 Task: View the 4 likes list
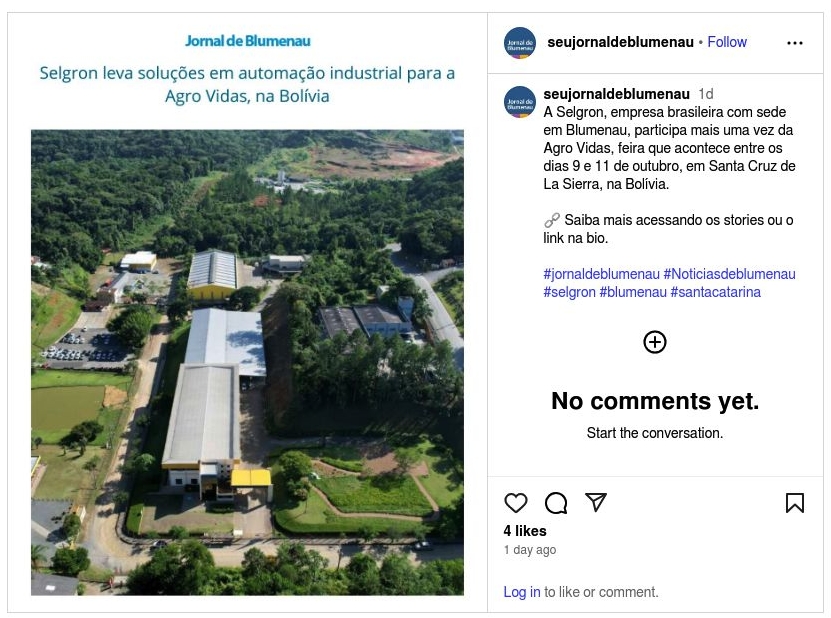[x=525, y=531]
